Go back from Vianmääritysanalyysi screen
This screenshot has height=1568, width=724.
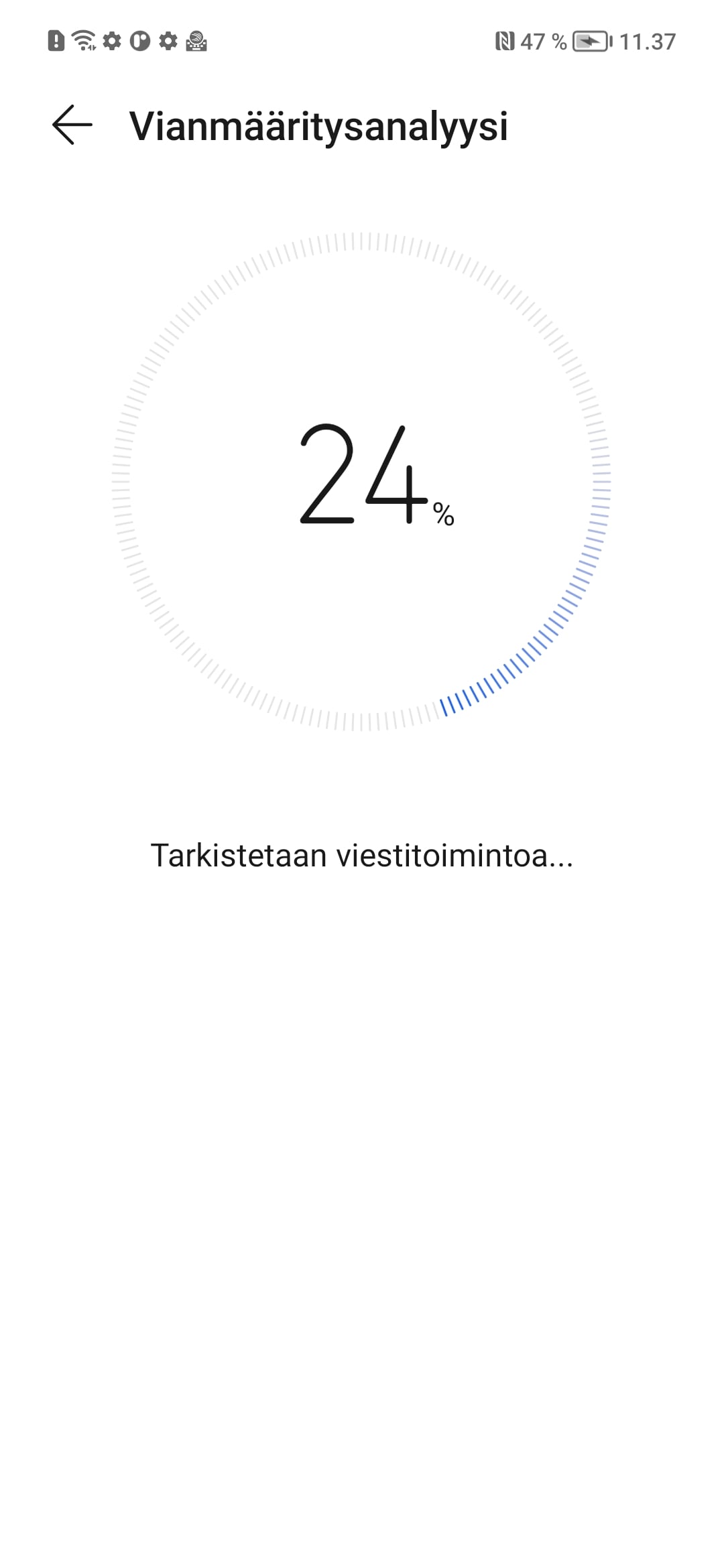(72, 125)
